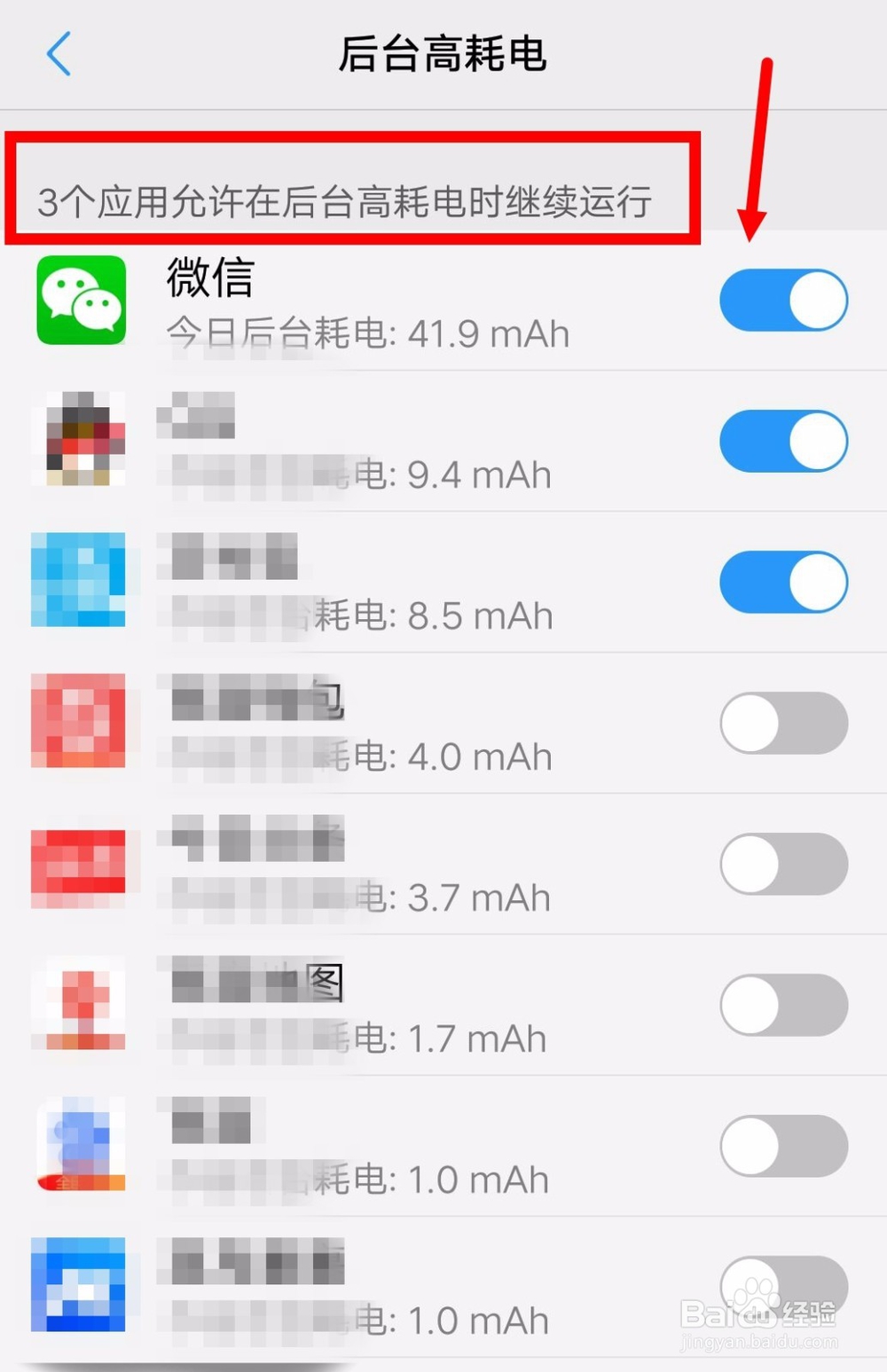
Task: Turn on the toggle for the 1.7 mAh app
Action: pos(783,1006)
